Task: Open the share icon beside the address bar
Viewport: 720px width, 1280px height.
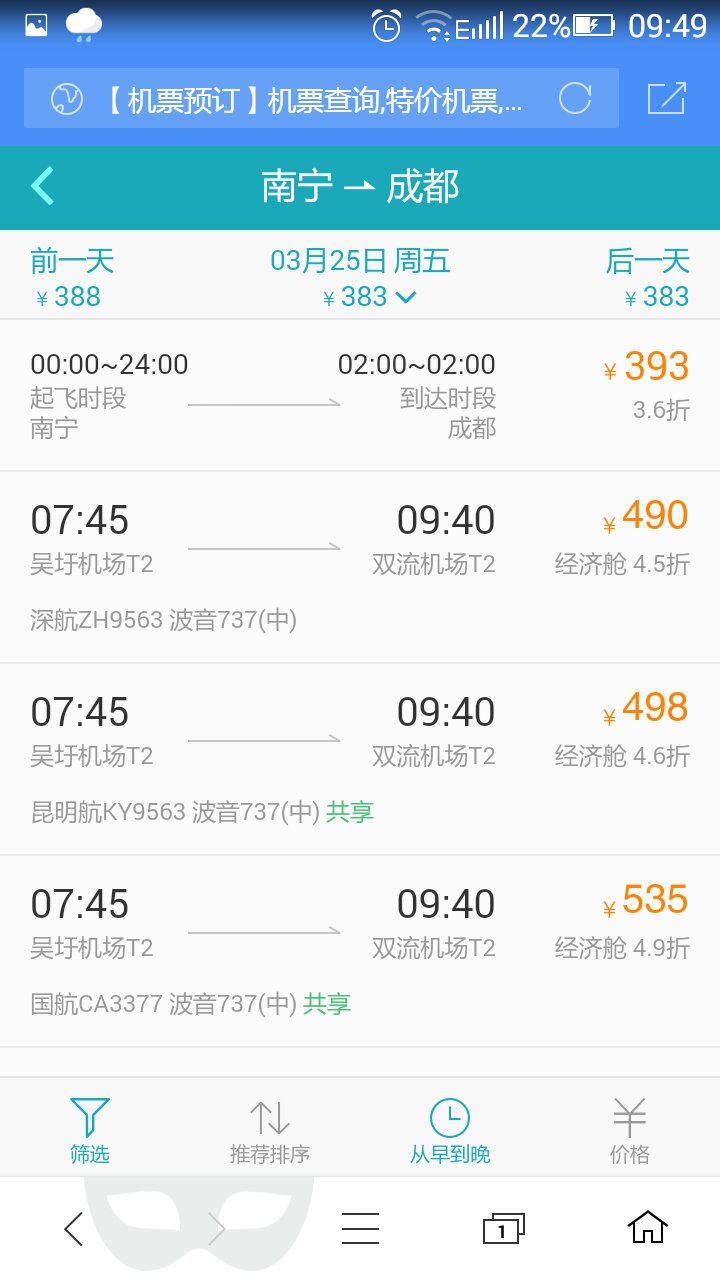Action: point(667,98)
